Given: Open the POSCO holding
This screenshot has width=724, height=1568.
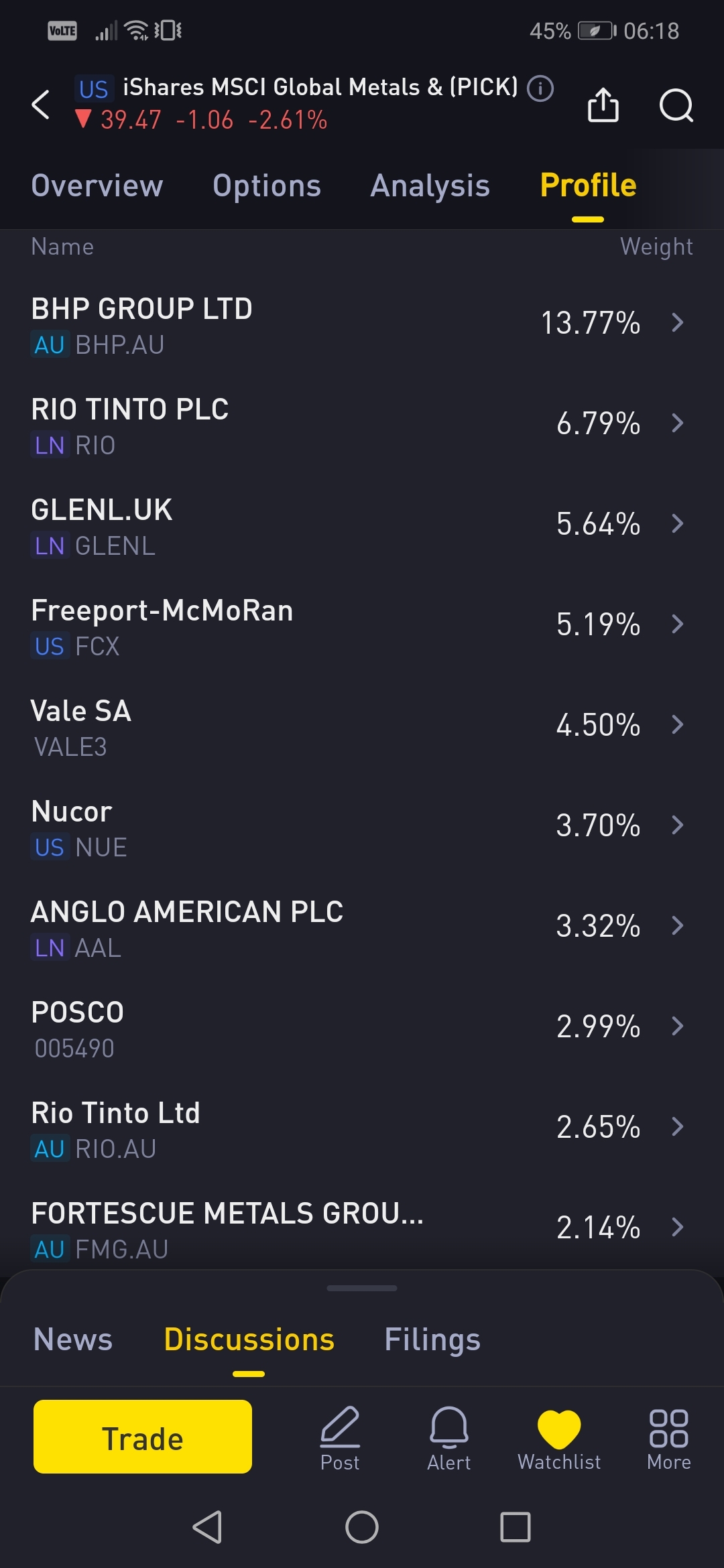Looking at the screenshot, I should (x=362, y=1029).
